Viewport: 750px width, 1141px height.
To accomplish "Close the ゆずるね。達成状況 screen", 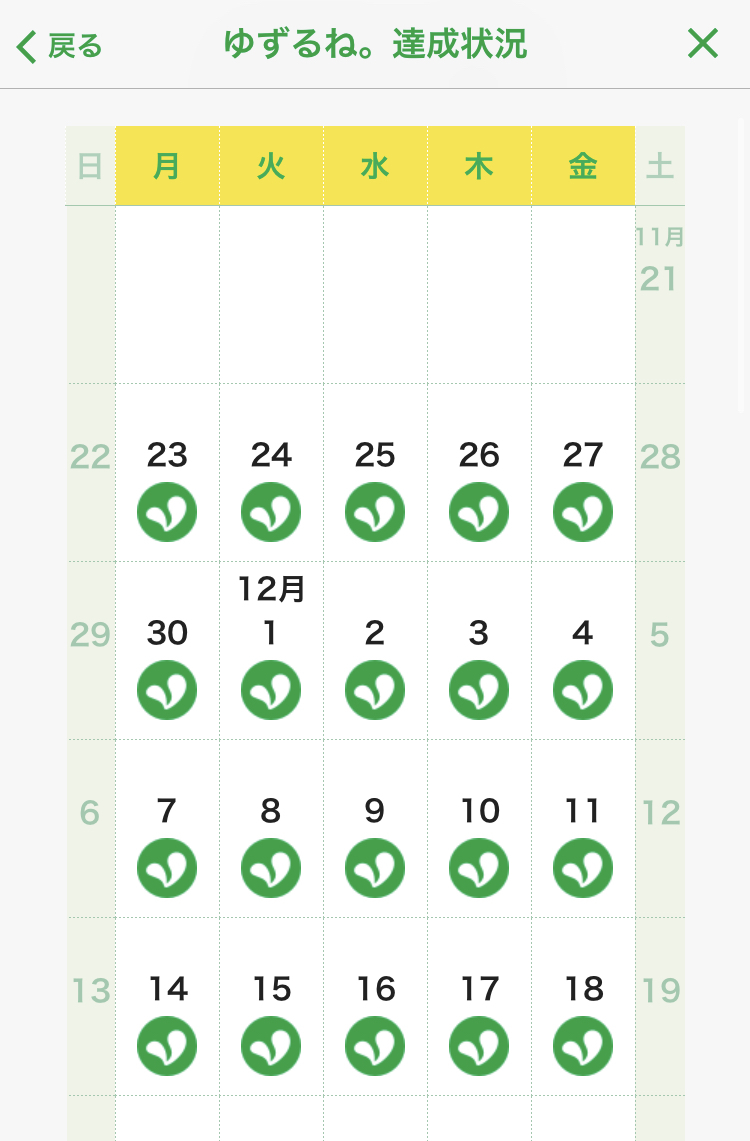I will pyautogui.click(x=703, y=44).
